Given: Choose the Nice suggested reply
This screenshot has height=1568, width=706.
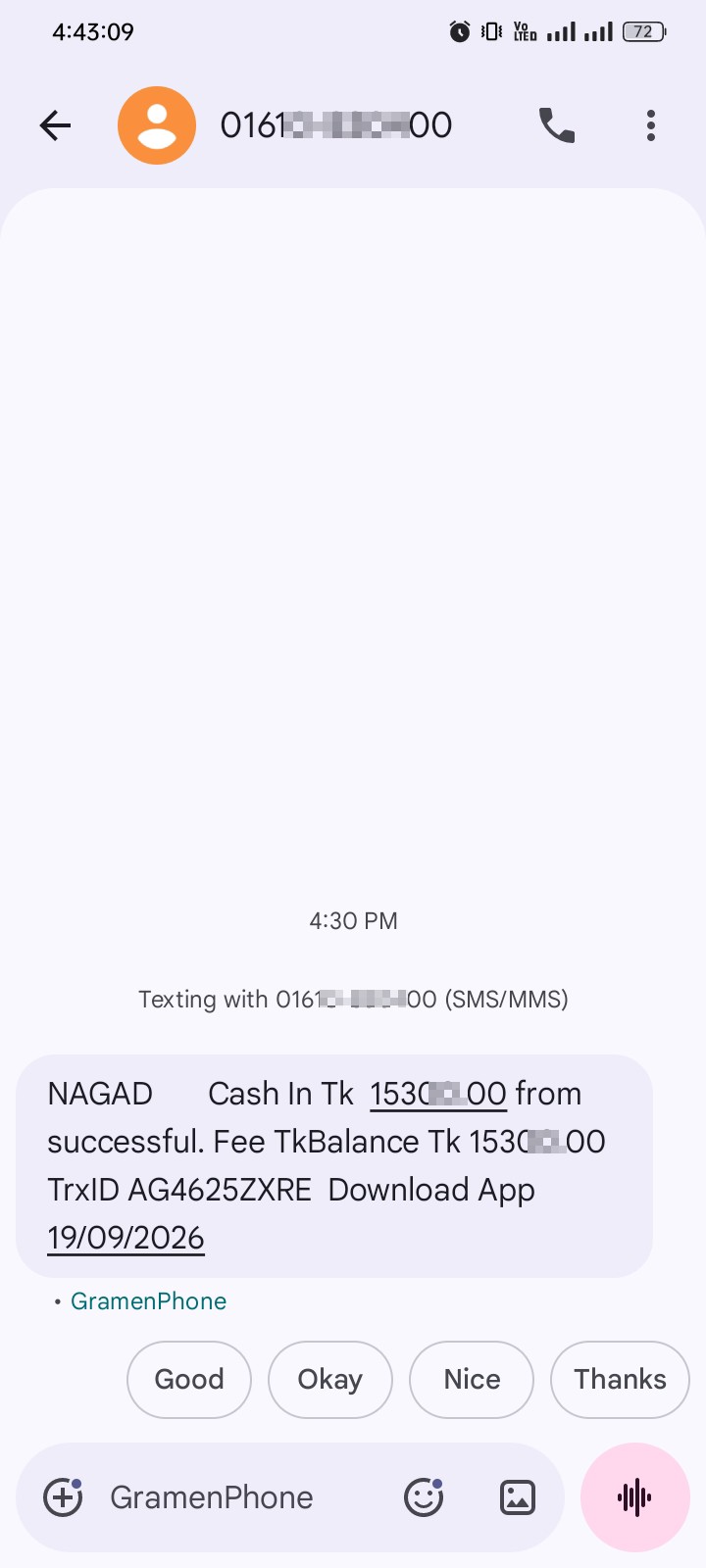Looking at the screenshot, I should (472, 1380).
